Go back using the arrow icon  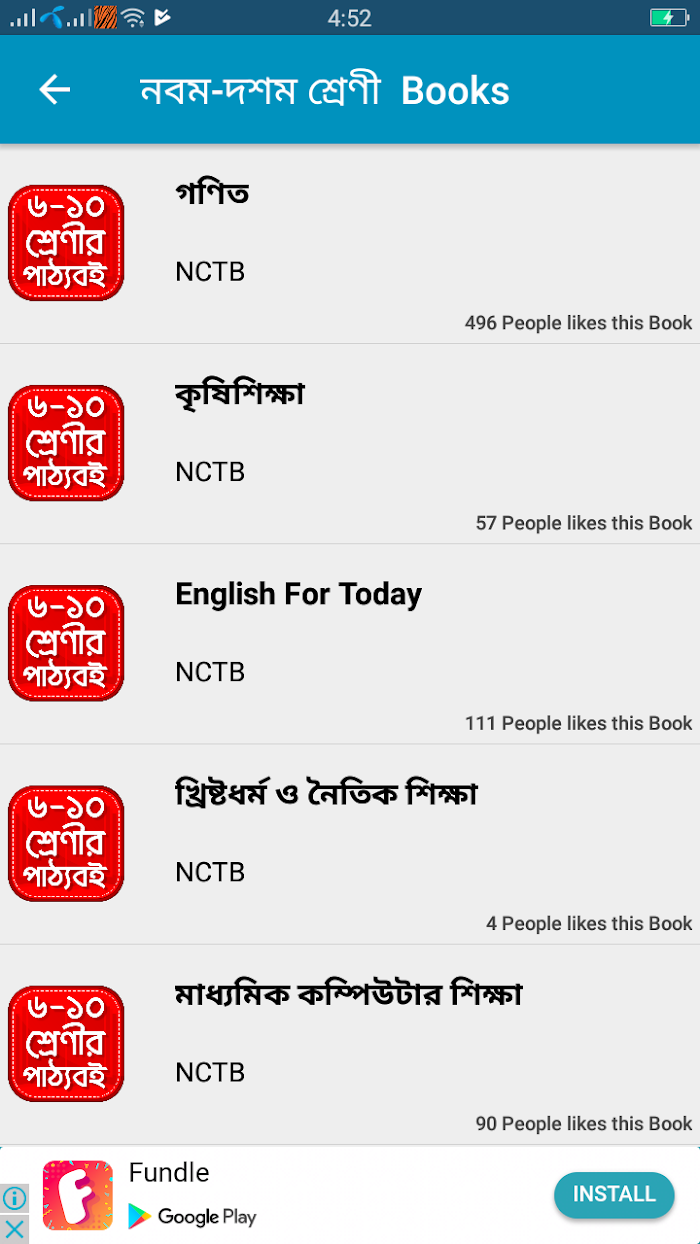55,90
